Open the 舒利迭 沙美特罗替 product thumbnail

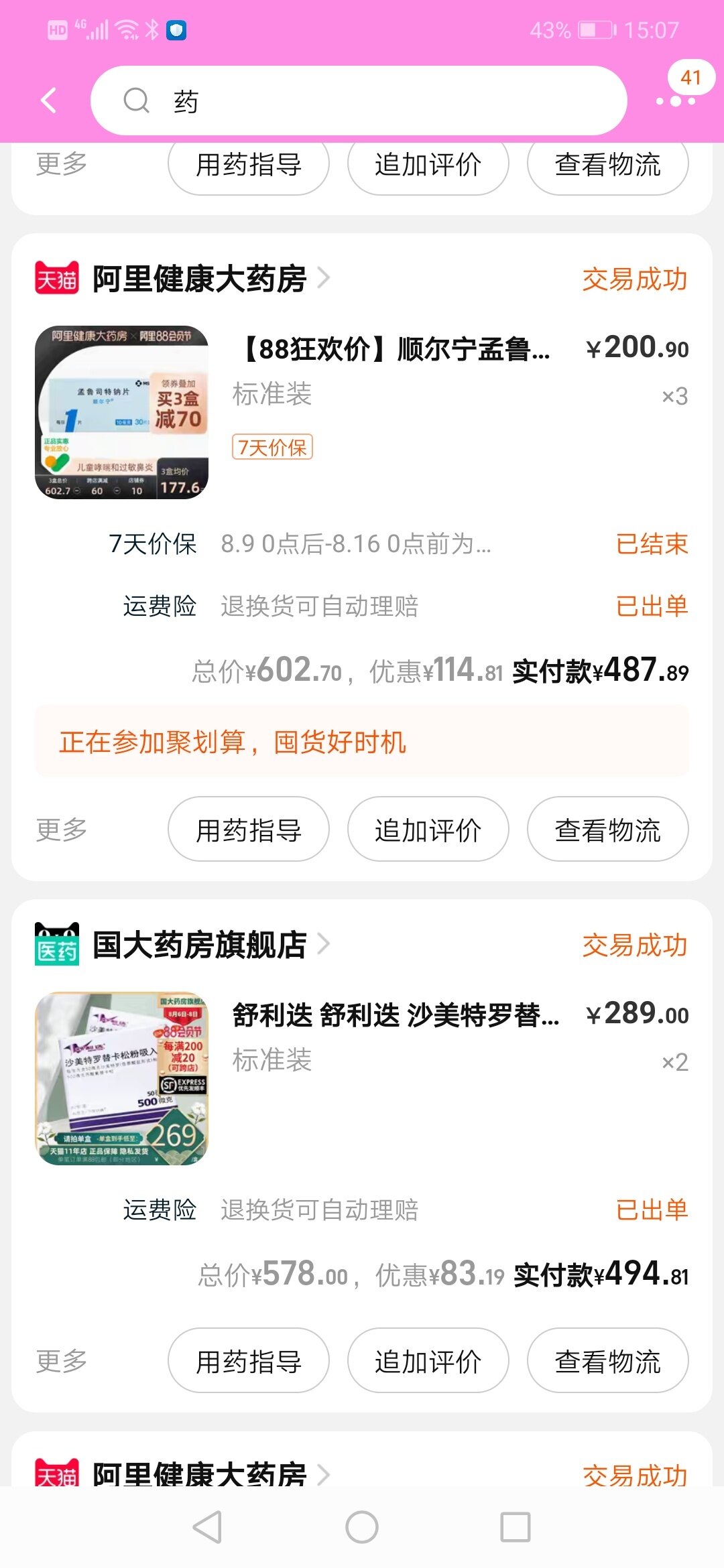[x=121, y=1078]
